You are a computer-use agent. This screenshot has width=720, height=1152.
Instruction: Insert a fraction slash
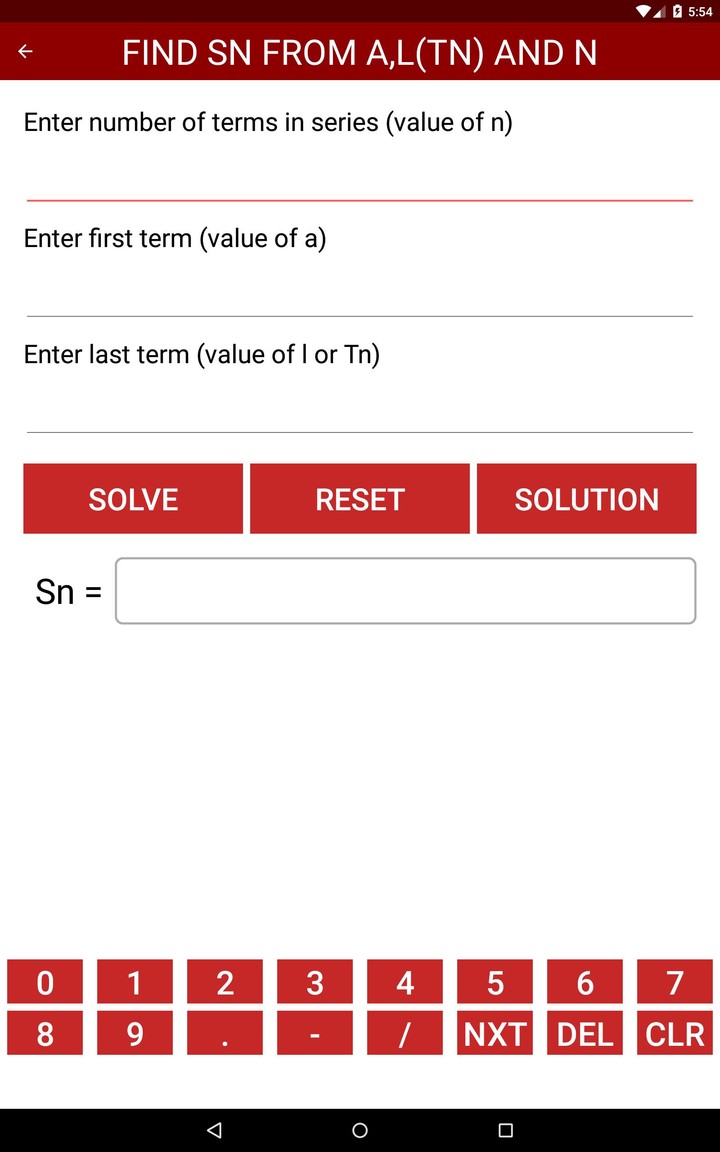[x=405, y=1033]
